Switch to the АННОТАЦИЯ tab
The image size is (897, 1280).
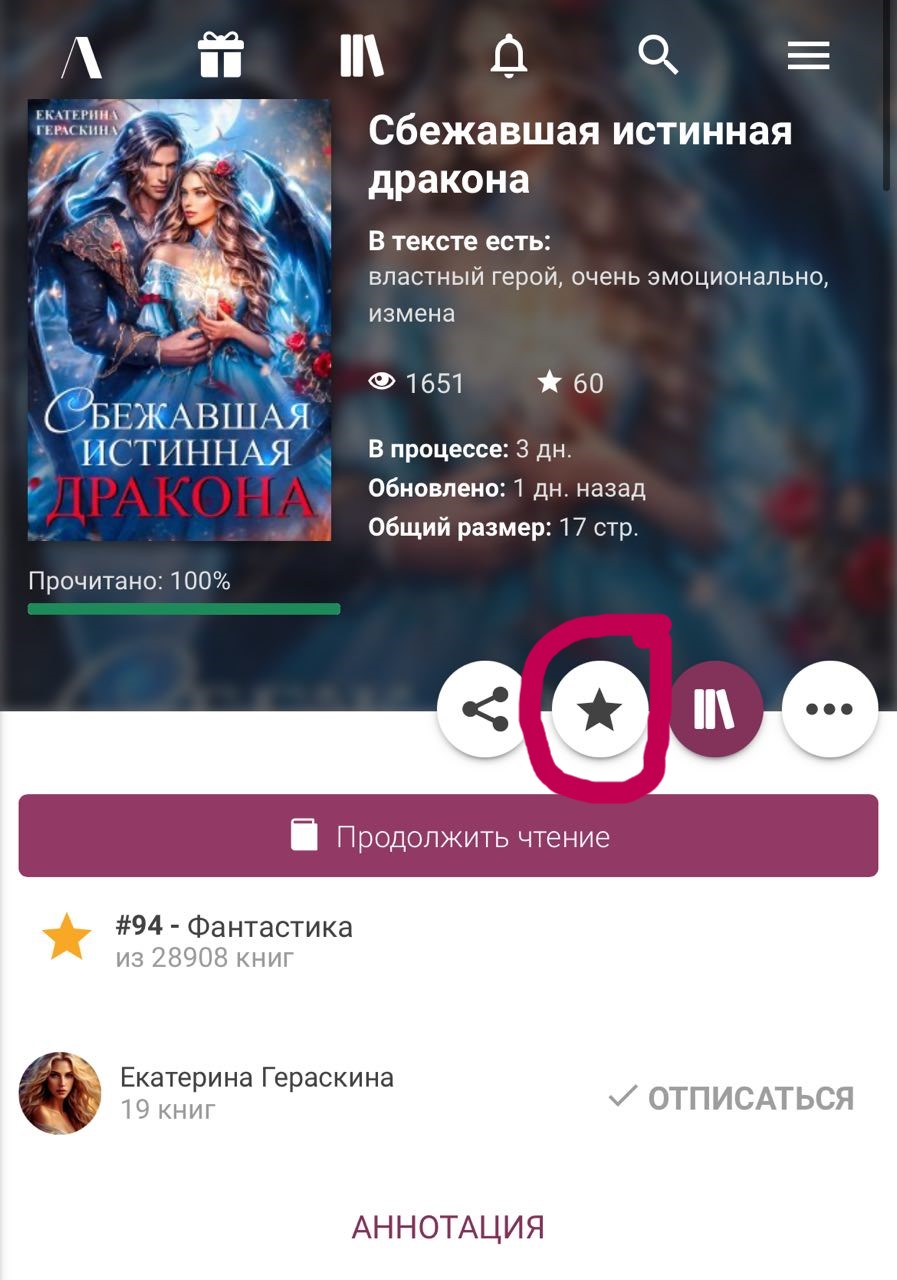448,1227
